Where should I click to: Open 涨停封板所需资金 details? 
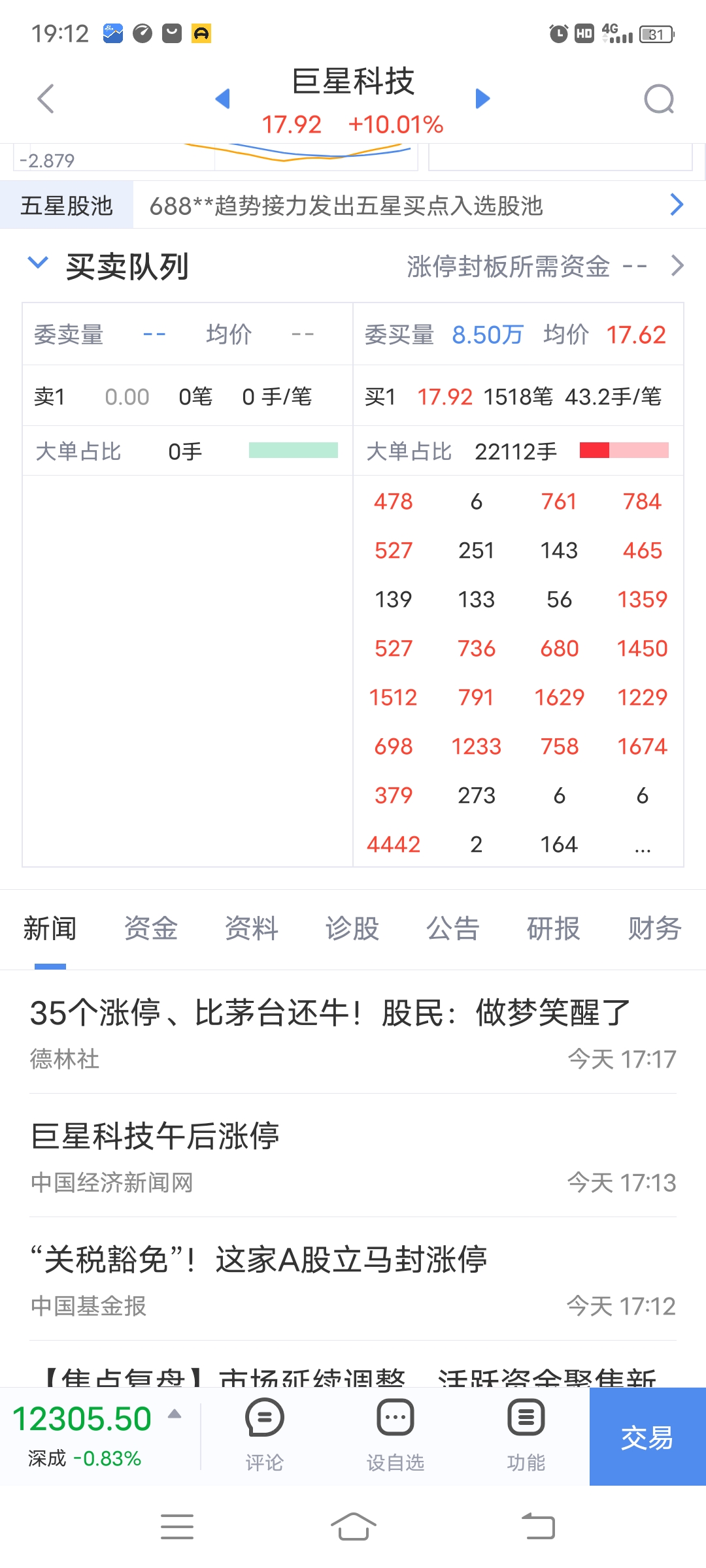(545, 267)
